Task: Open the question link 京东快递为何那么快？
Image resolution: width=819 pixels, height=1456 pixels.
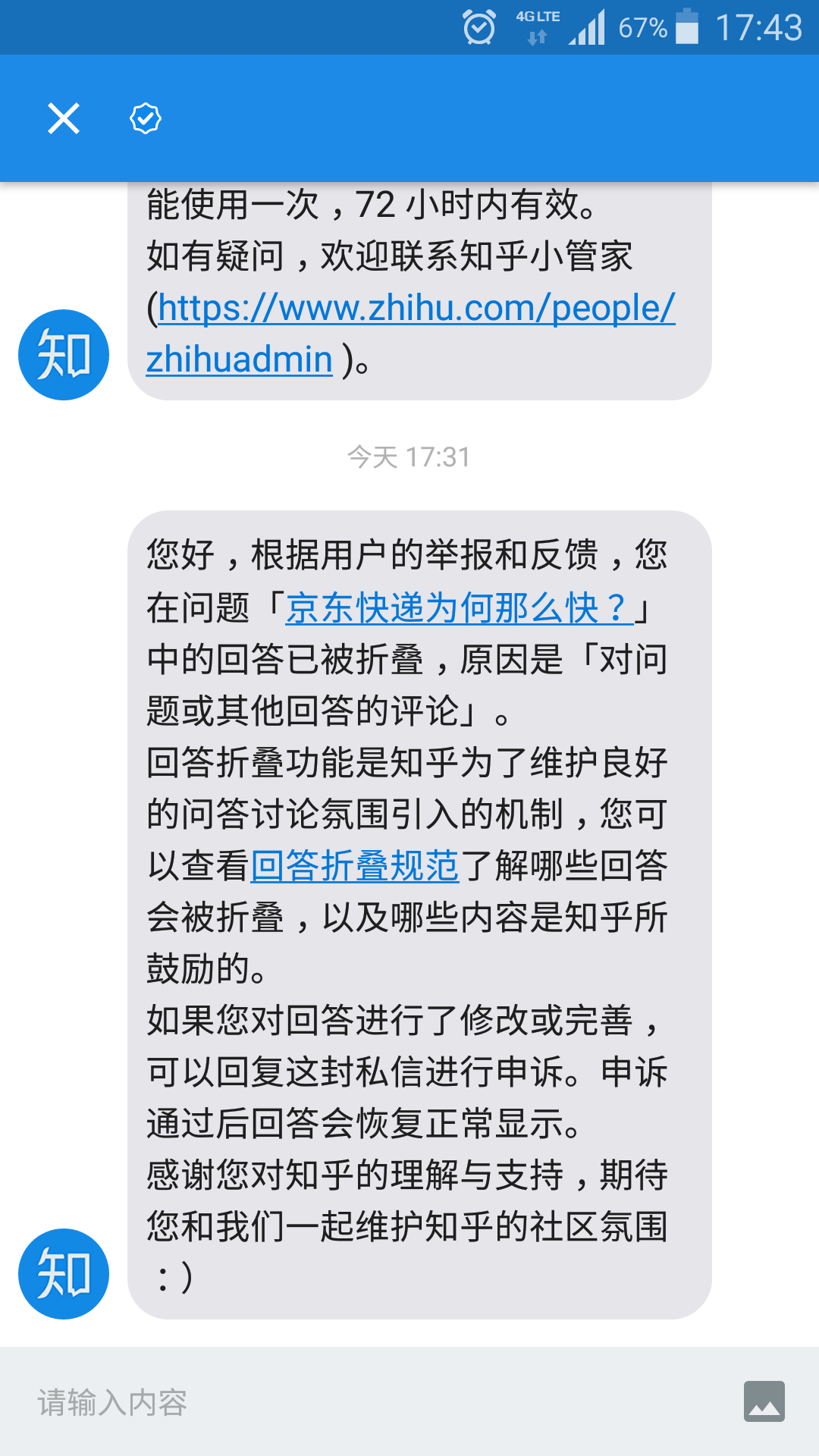Action: click(459, 608)
